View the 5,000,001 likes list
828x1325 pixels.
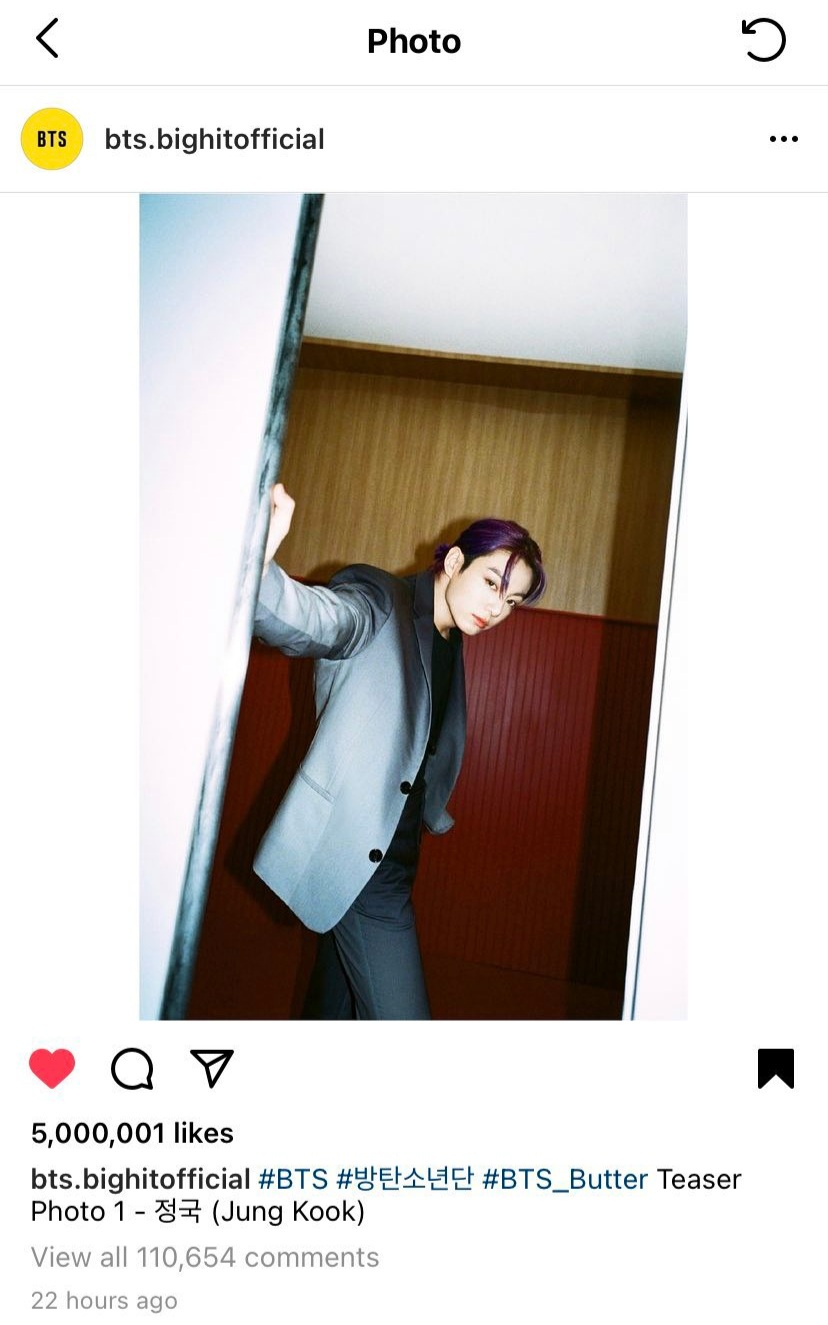click(132, 1133)
